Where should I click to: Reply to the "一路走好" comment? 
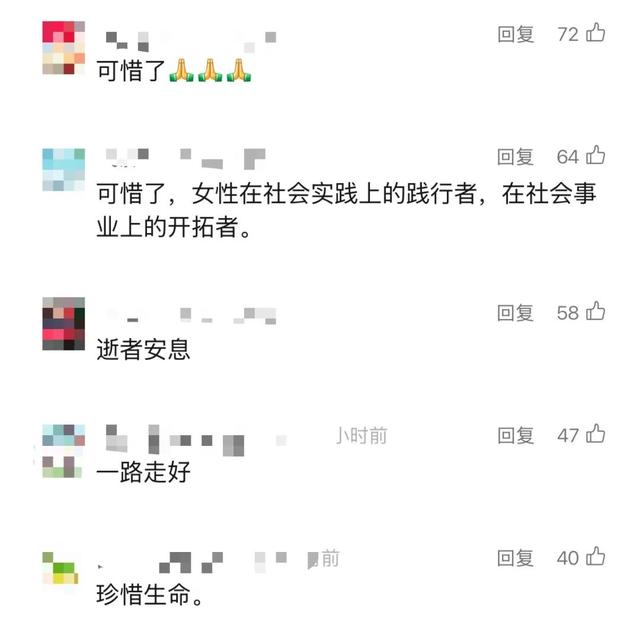click(516, 435)
